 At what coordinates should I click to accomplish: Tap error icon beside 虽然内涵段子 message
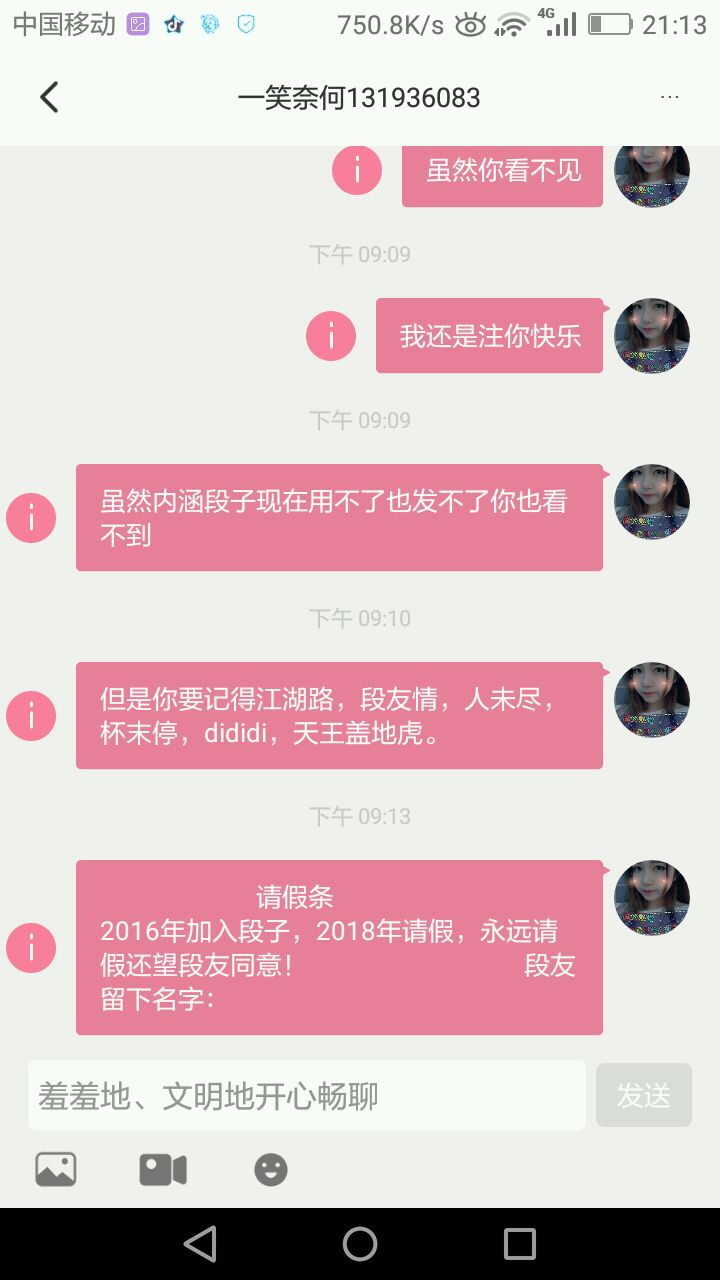click(x=31, y=518)
